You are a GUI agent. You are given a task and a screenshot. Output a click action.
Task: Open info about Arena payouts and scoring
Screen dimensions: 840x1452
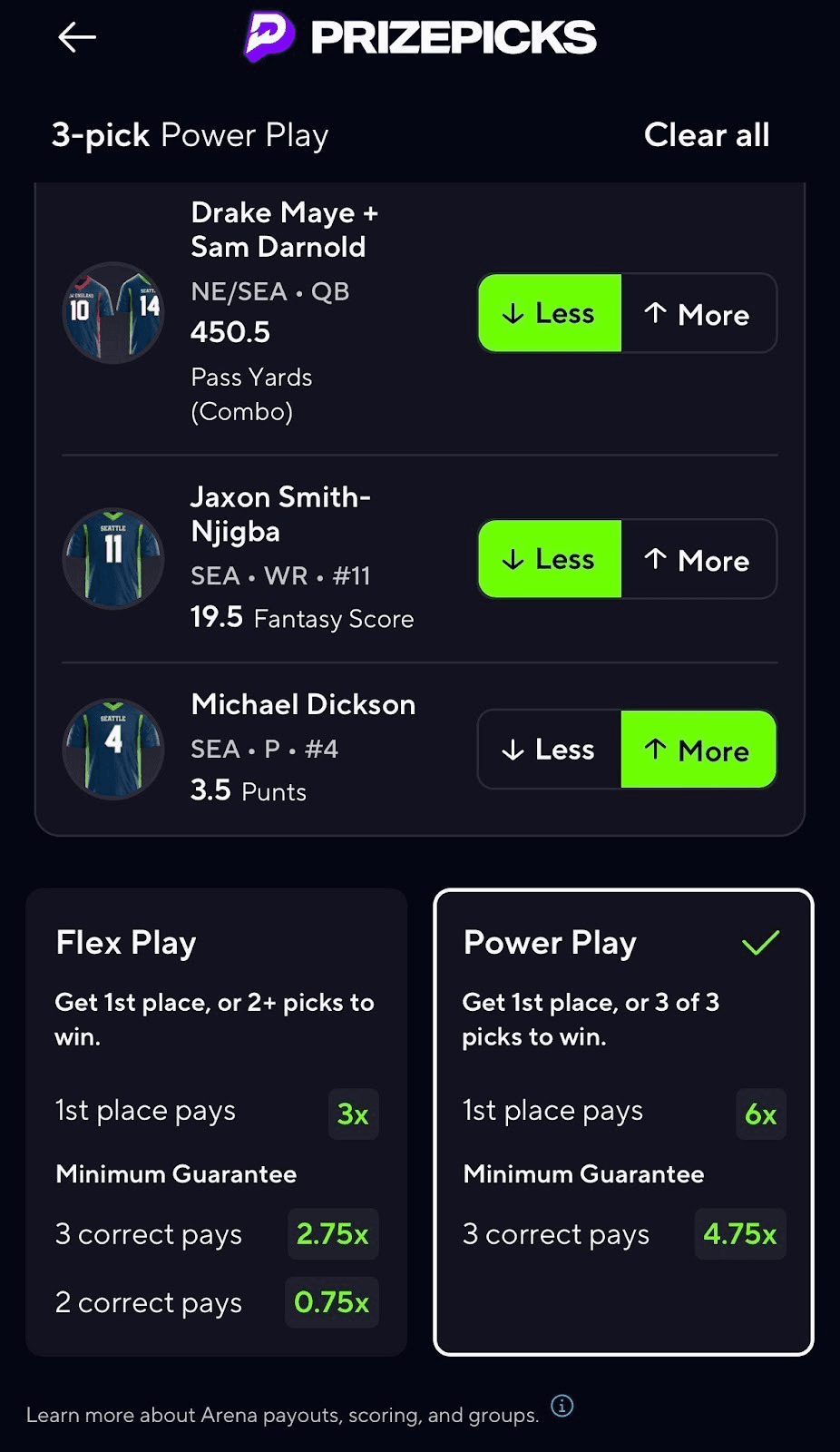tap(562, 1406)
